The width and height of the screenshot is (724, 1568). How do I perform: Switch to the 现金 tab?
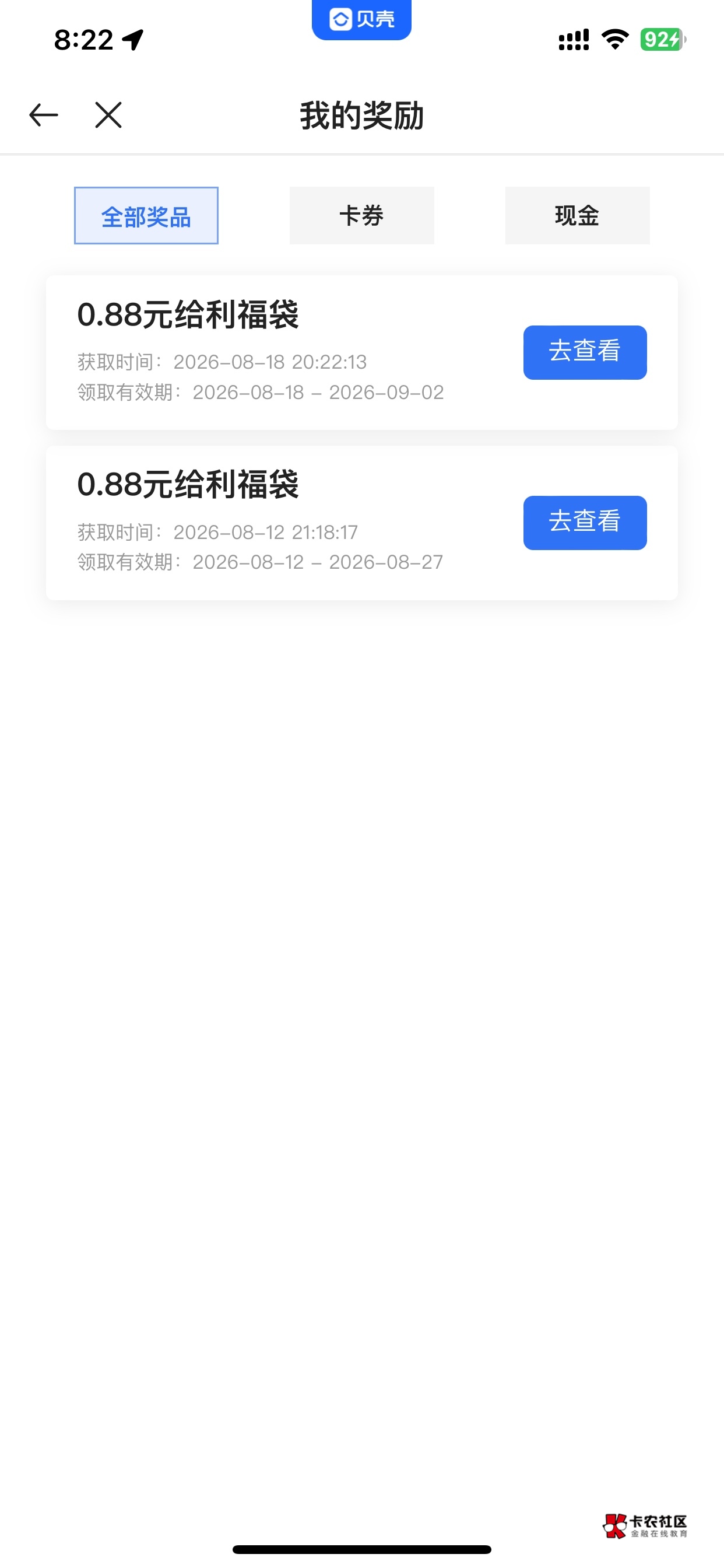pos(577,215)
